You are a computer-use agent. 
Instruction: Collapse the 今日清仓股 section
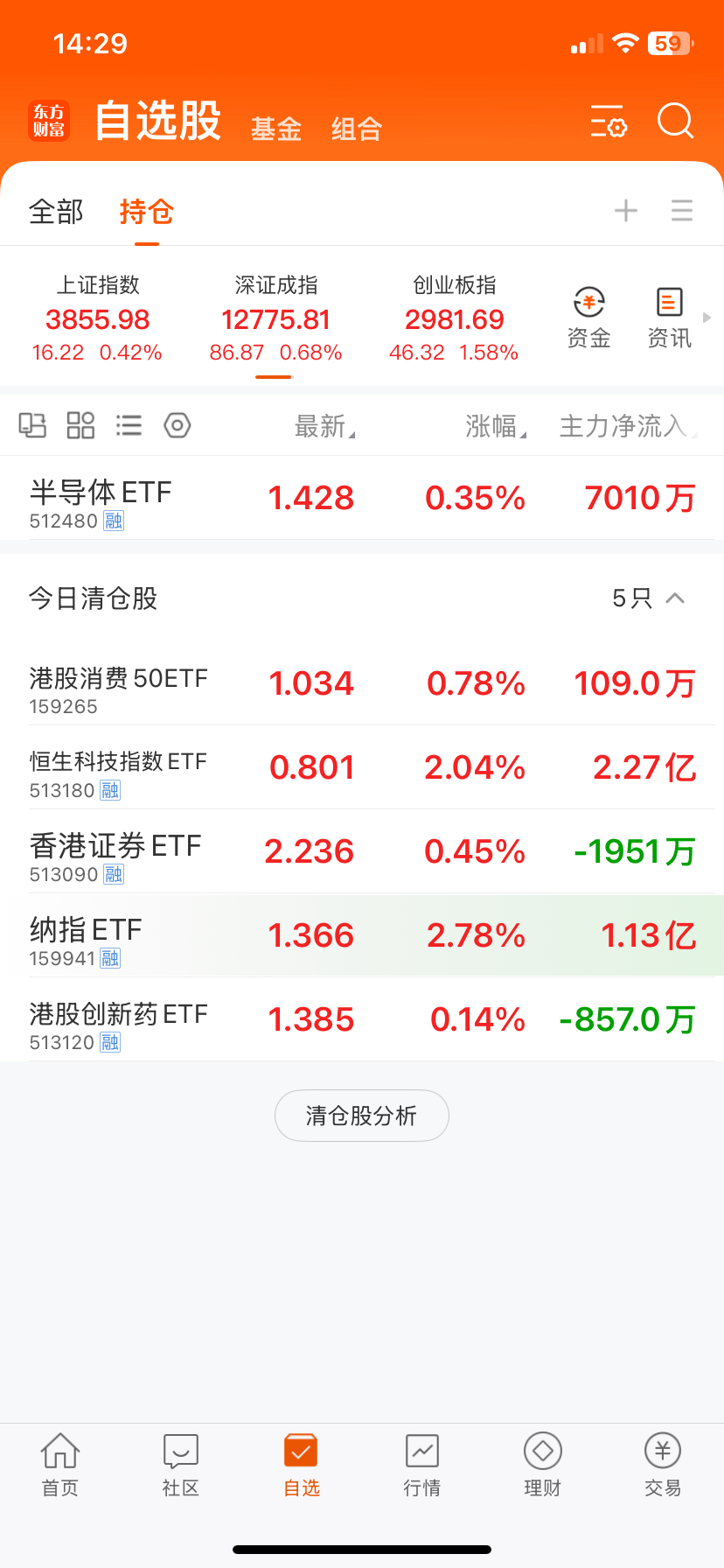pos(674,598)
